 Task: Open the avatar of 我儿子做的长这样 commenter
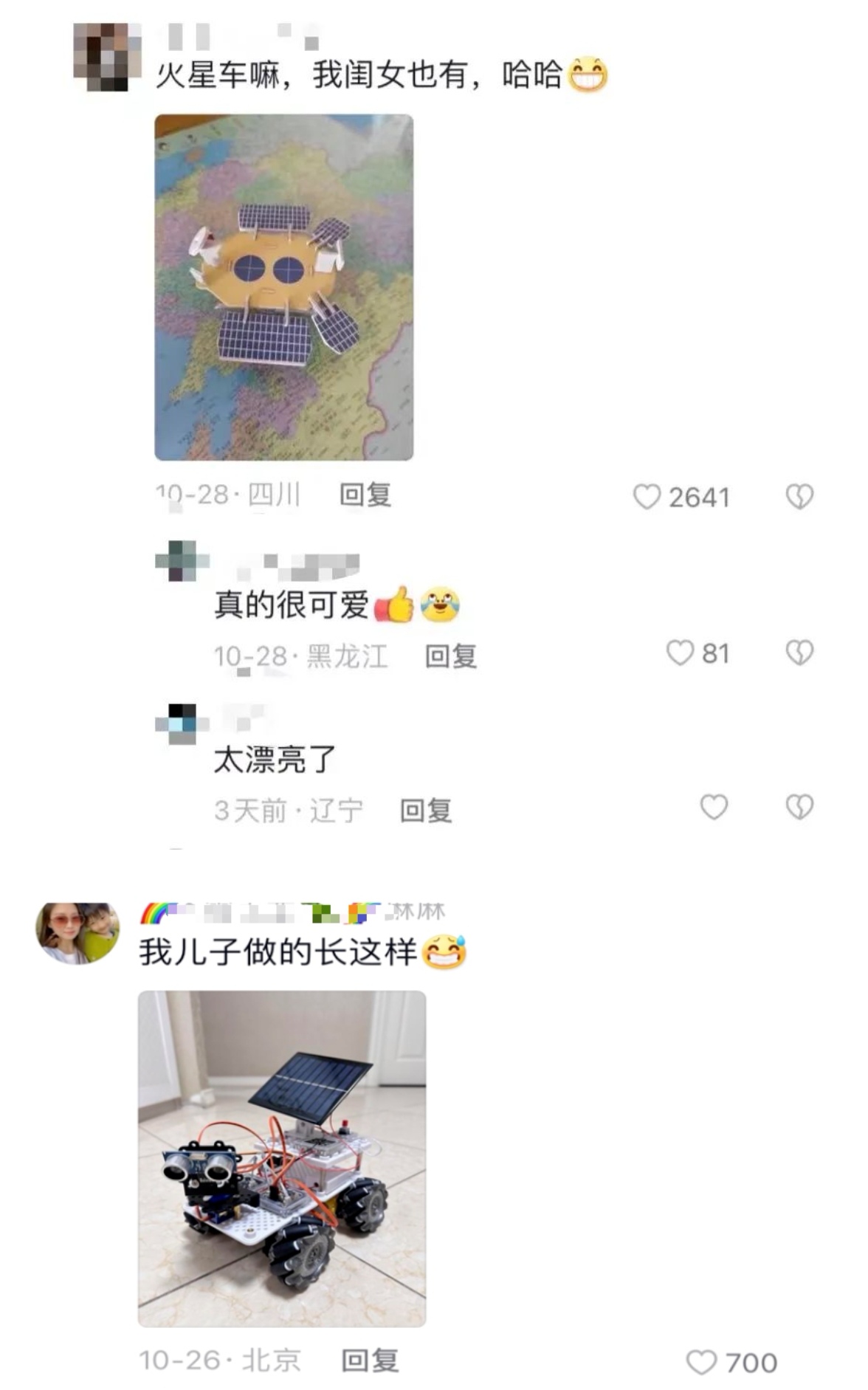(77, 933)
